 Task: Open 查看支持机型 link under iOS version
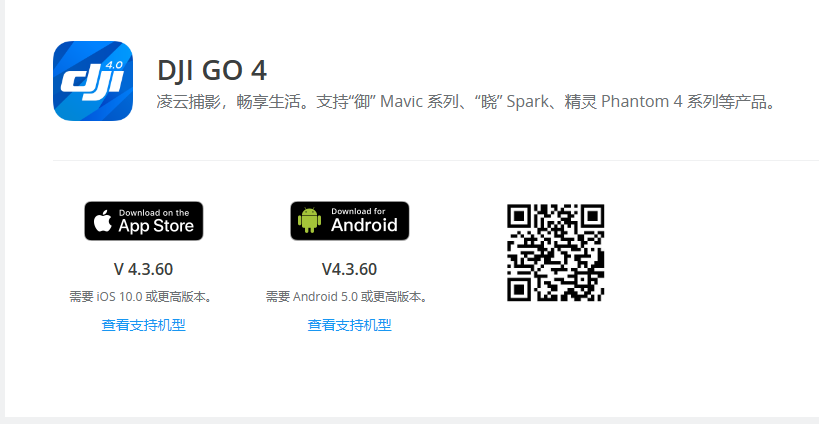143,325
